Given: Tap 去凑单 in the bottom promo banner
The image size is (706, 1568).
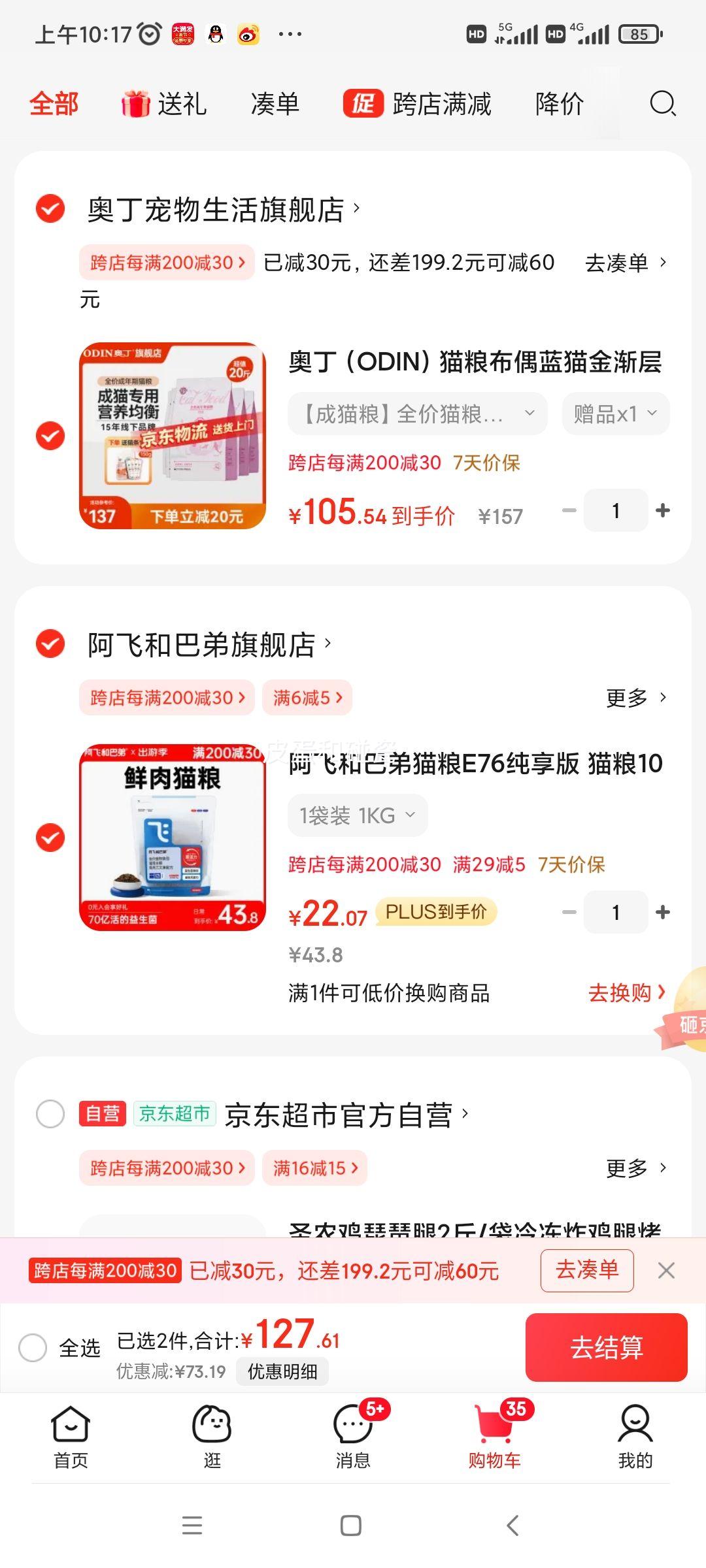Looking at the screenshot, I should (587, 1270).
